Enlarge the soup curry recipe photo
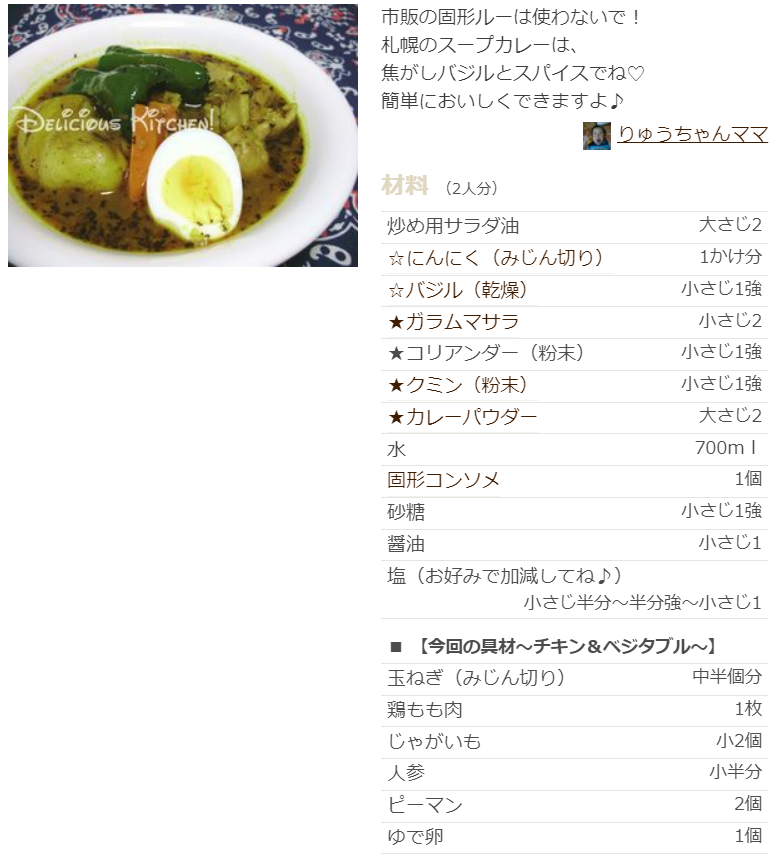This screenshot has width=774, height=860. click(183, 136)
